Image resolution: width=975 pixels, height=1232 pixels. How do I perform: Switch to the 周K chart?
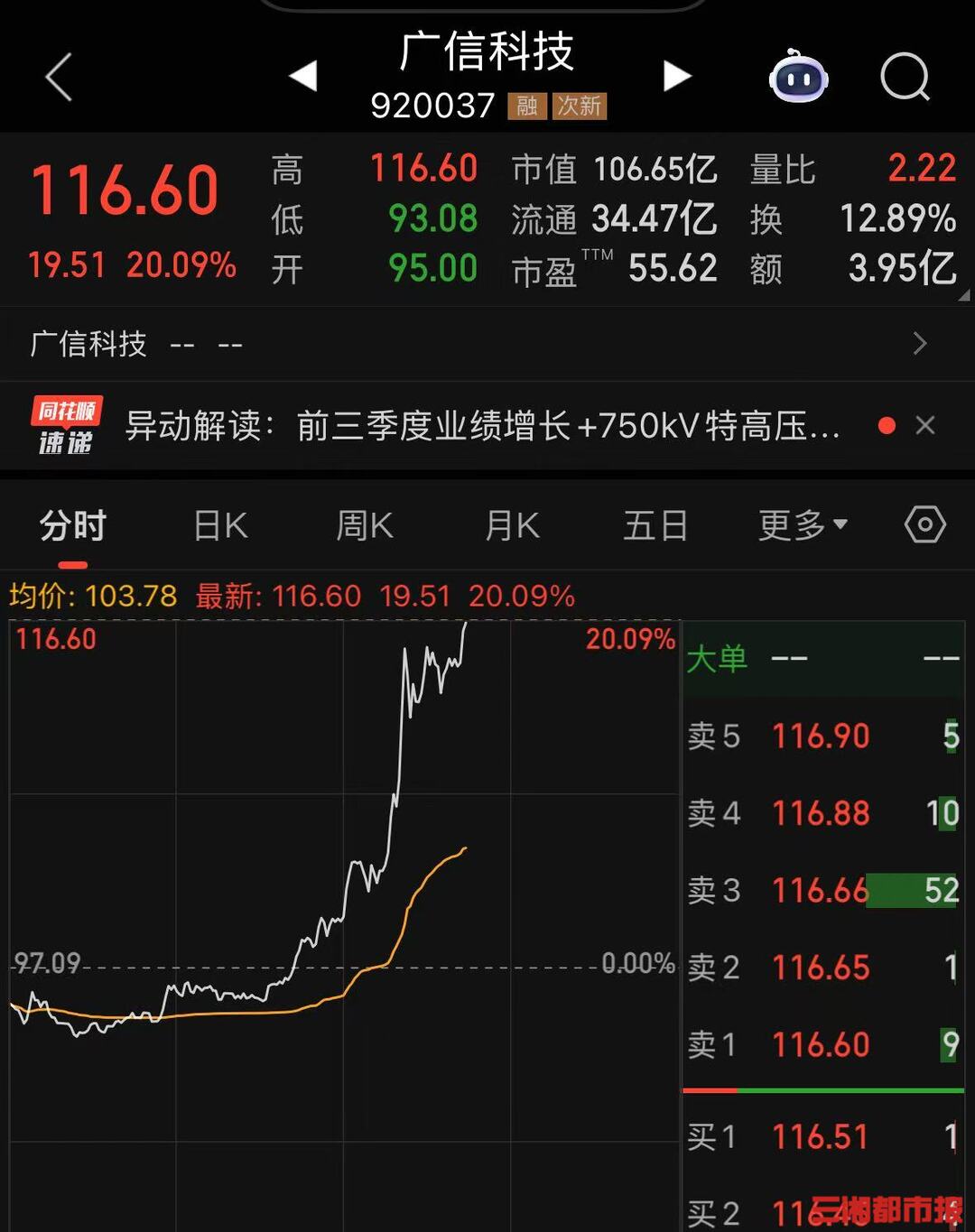365,525
